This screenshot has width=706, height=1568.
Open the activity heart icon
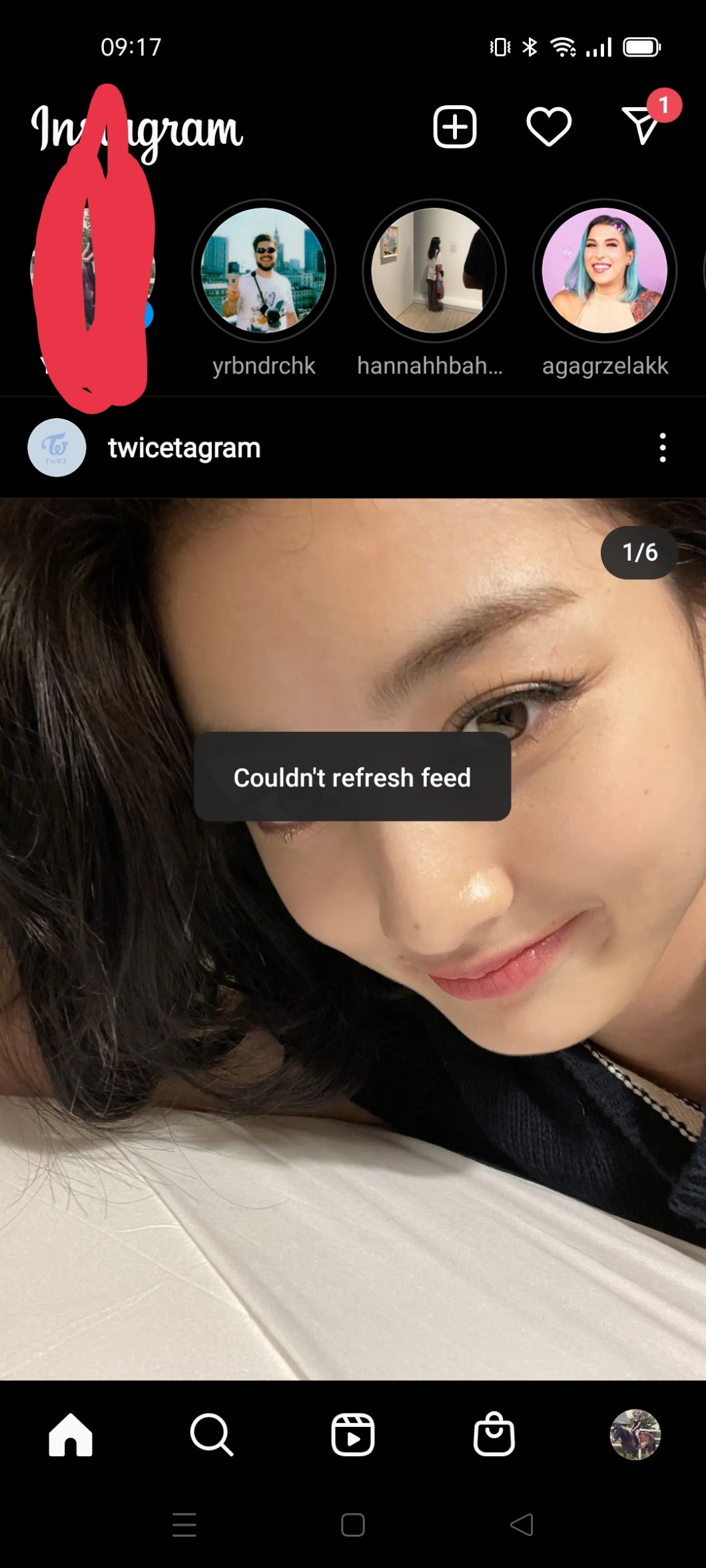(549, 126)
